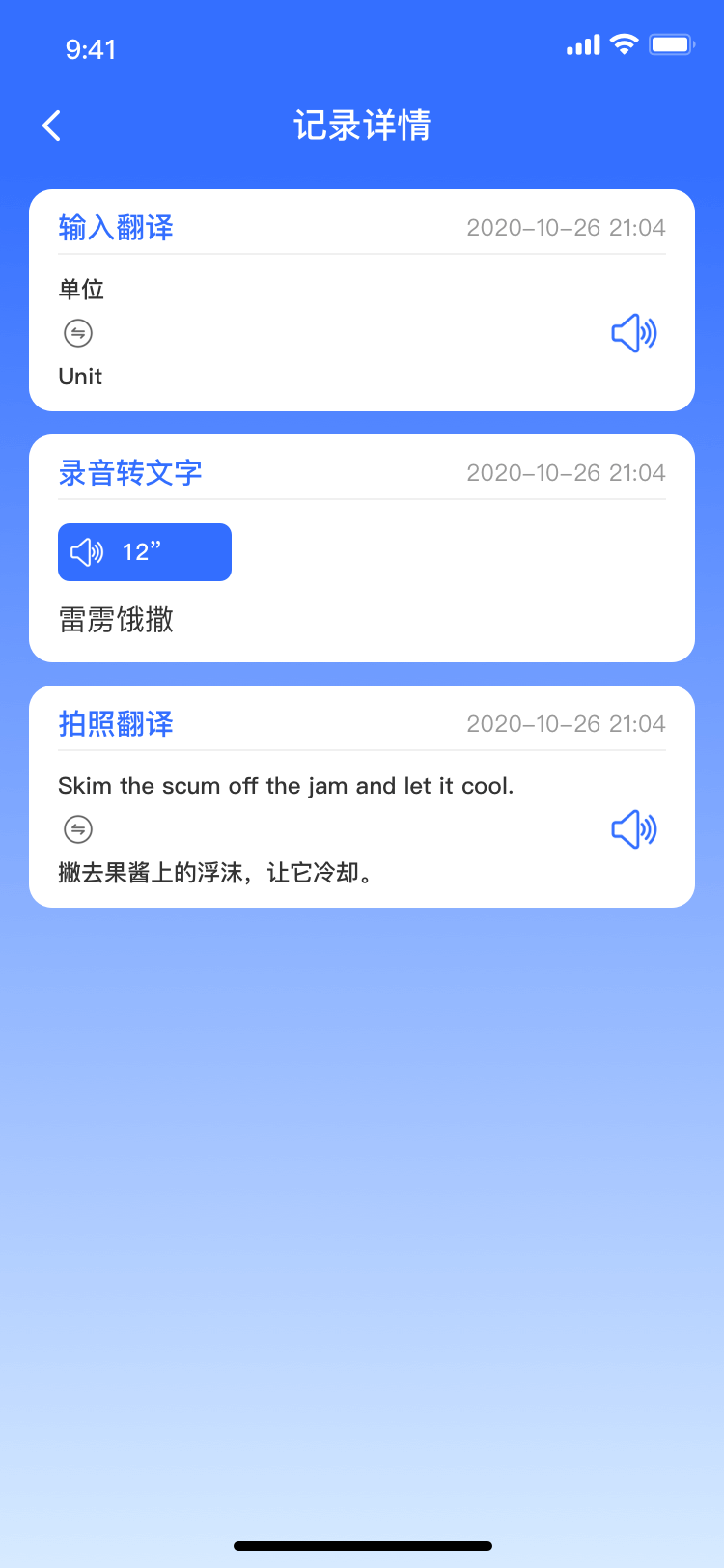
Task: Play the 12-second voice recording
Action: pos(144,552)
